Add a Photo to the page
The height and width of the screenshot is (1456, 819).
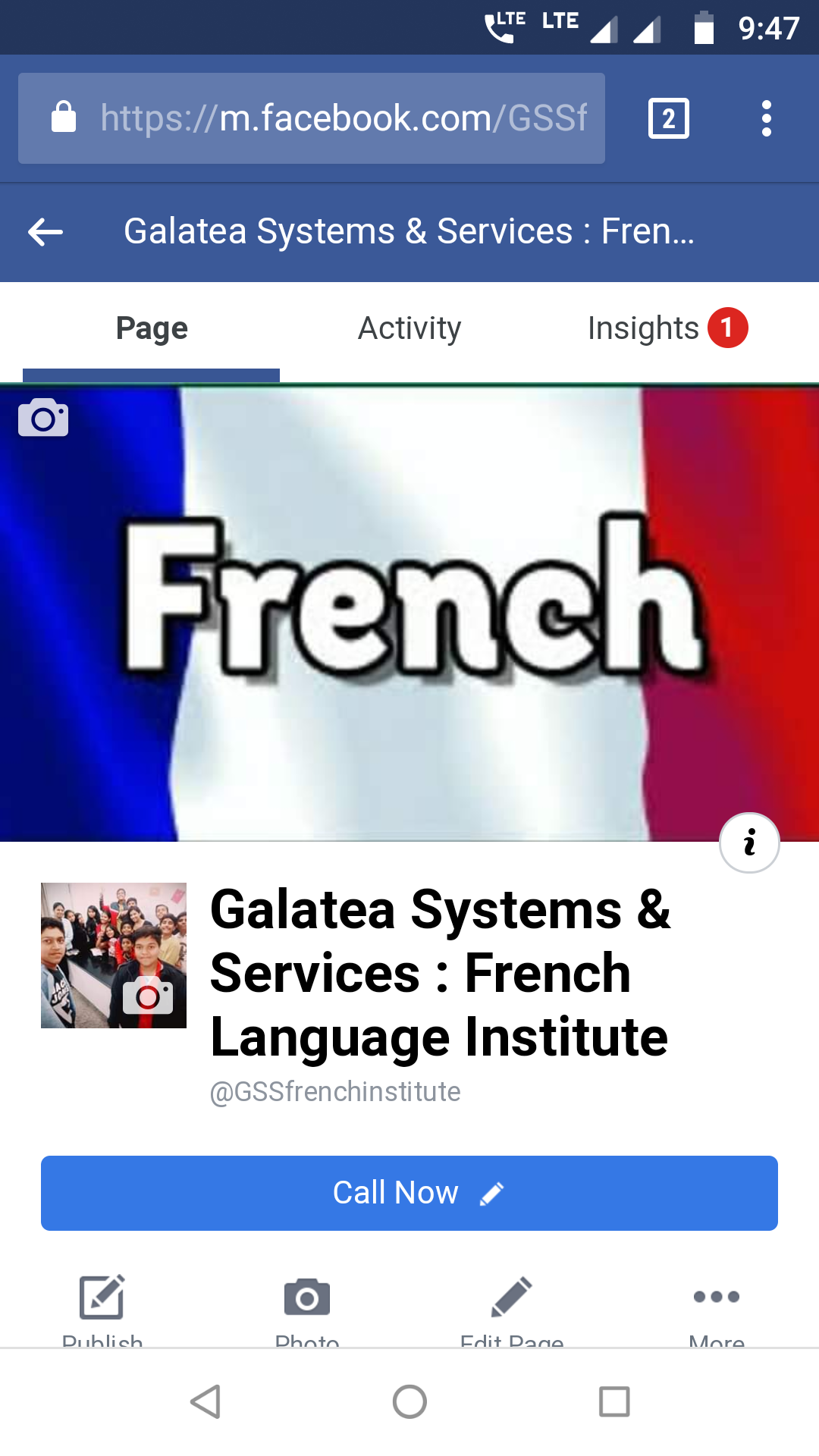pyautogui.click(x=307, y=1304)
